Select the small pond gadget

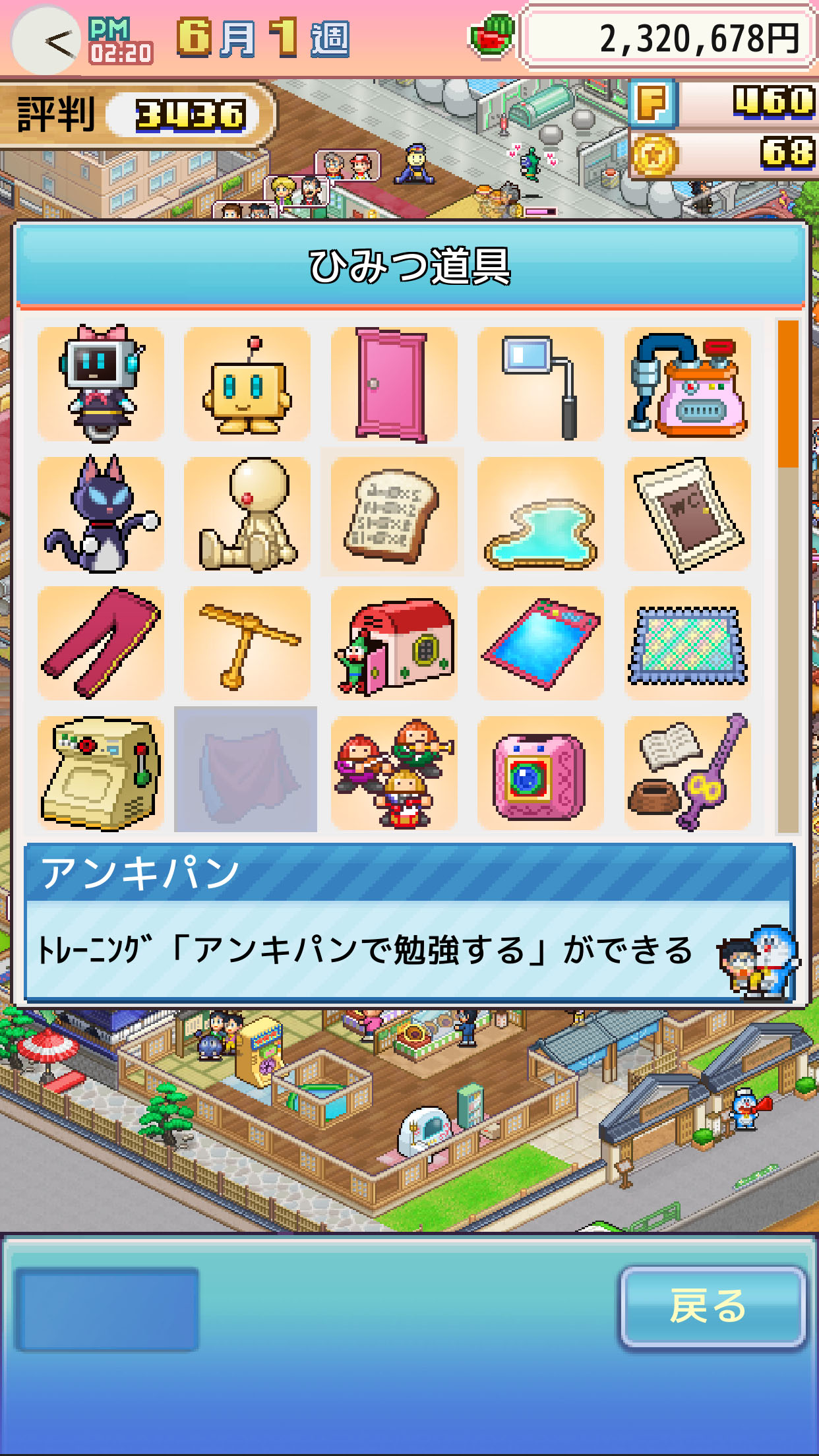[x=540, y=514]
